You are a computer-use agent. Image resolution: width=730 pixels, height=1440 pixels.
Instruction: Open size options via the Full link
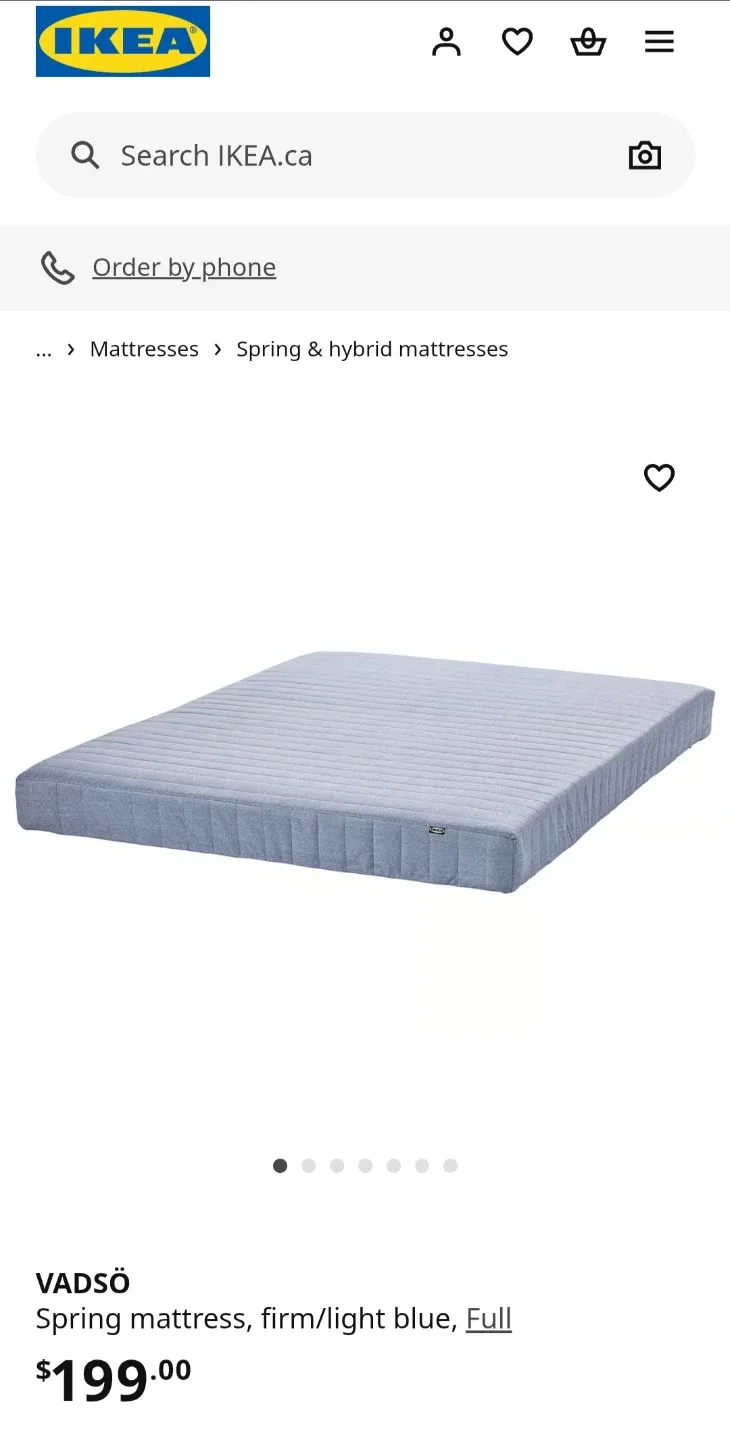tap(488, 1318)
